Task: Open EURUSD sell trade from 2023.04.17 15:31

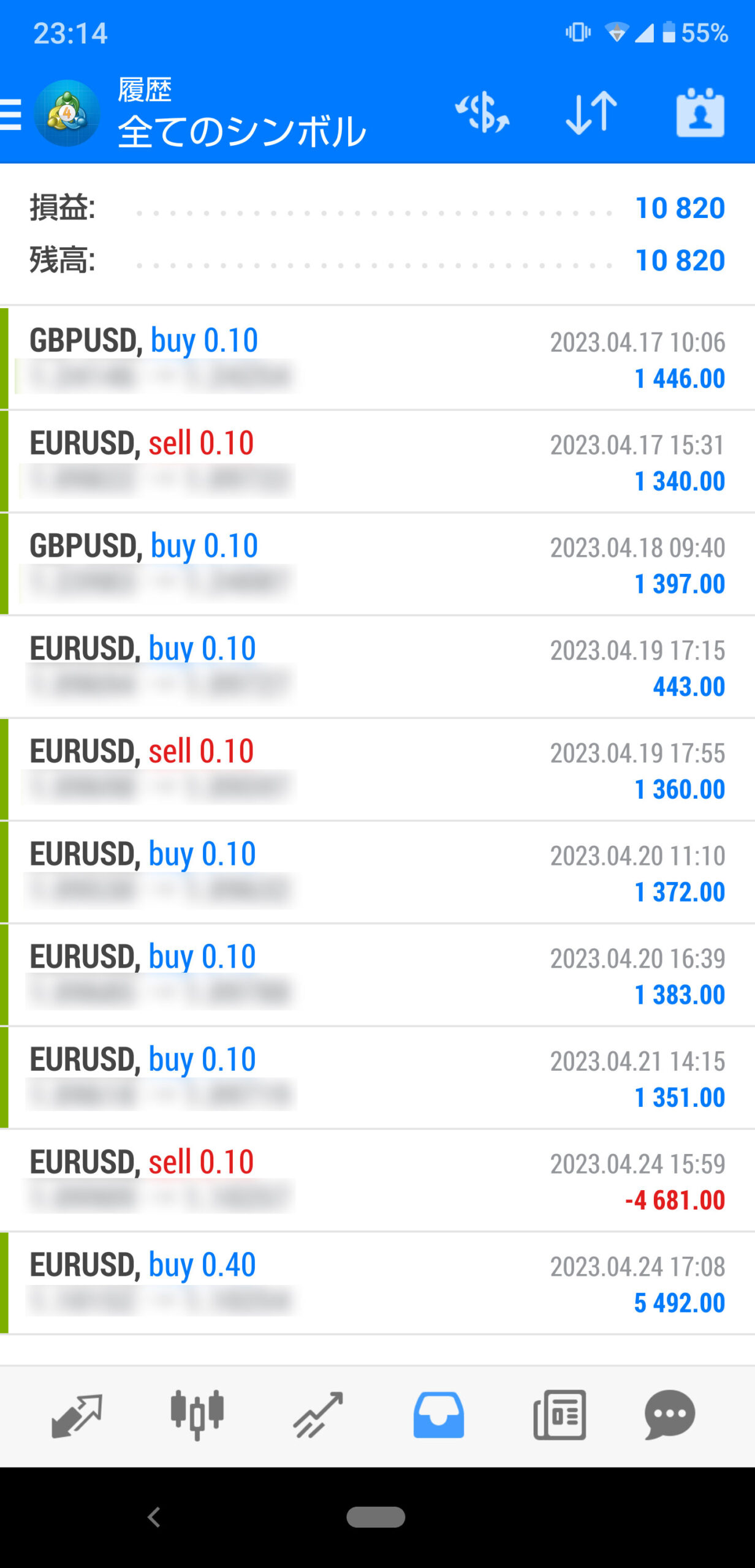Action: pyautogui.click(x=377, y=461)
